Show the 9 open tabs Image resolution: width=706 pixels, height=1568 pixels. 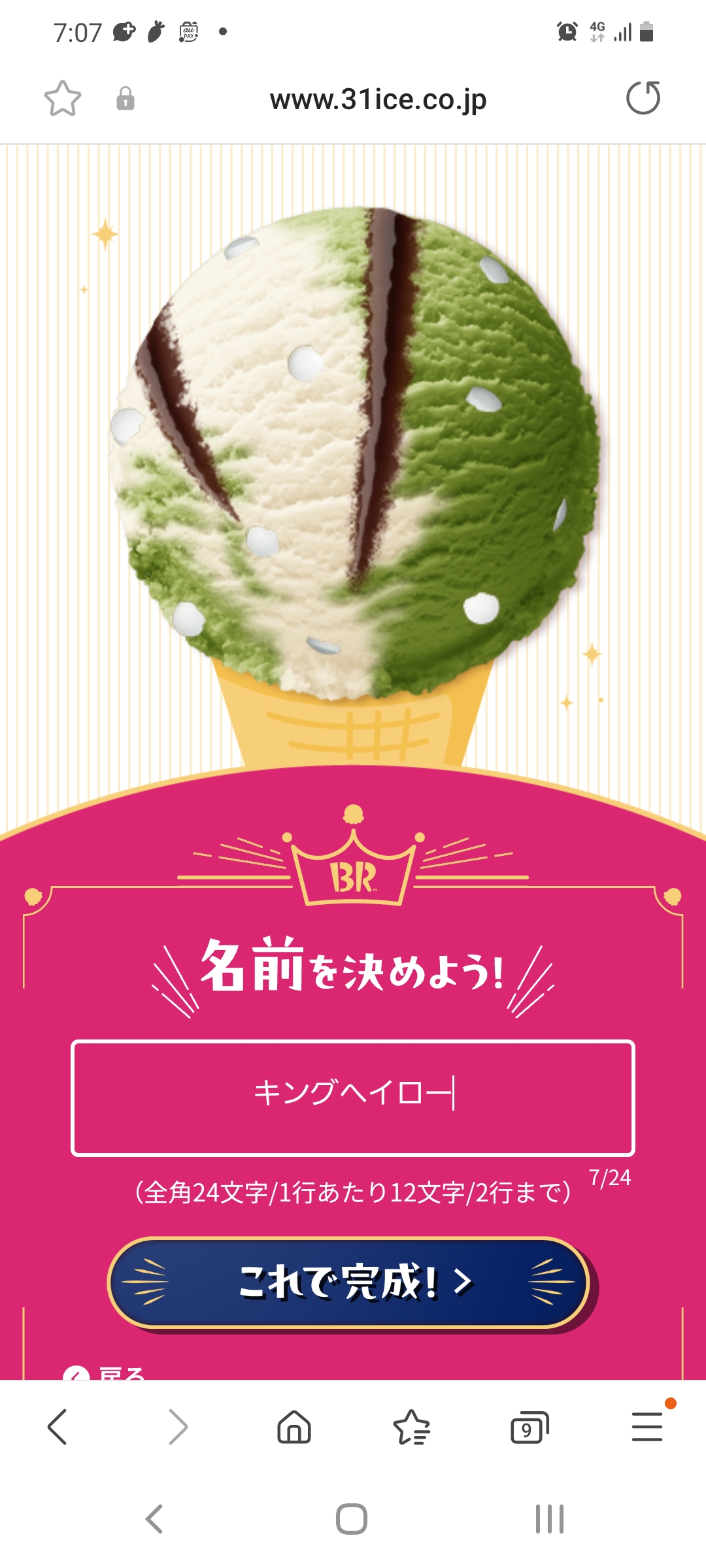(529, 1427)
